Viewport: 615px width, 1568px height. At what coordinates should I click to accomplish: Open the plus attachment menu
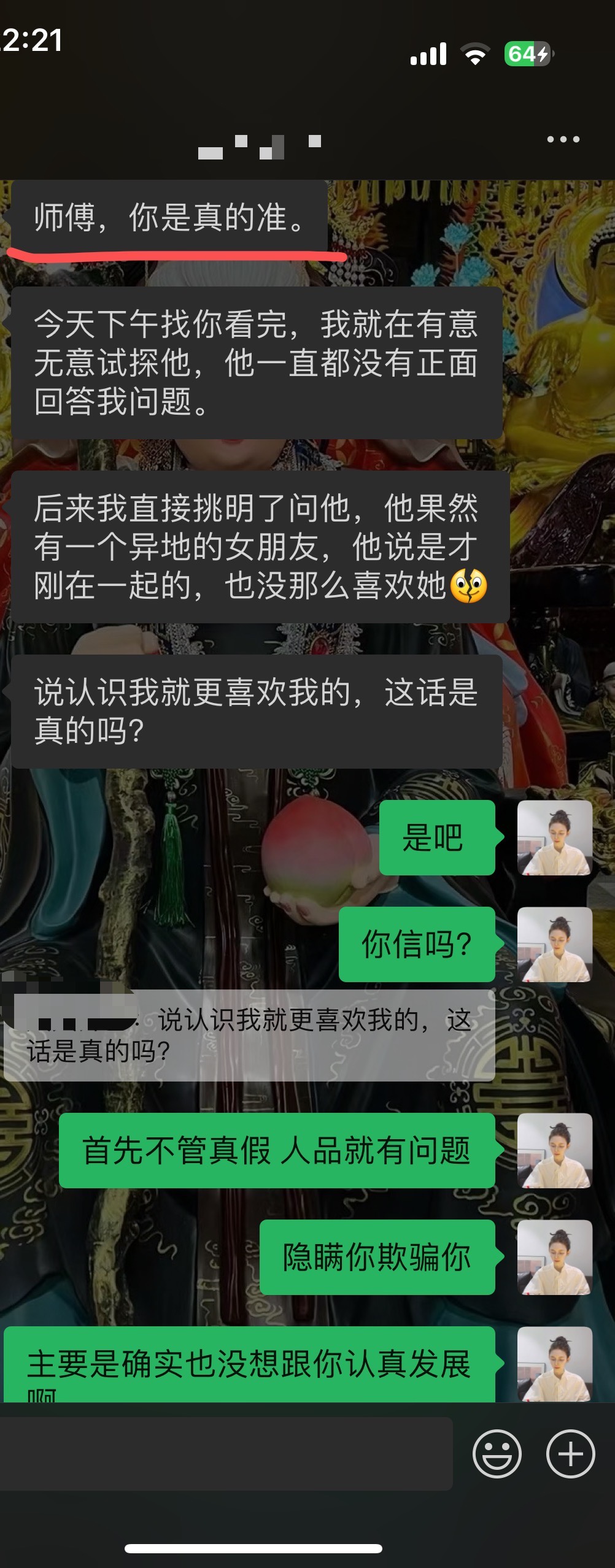[x=570, y=1453]
